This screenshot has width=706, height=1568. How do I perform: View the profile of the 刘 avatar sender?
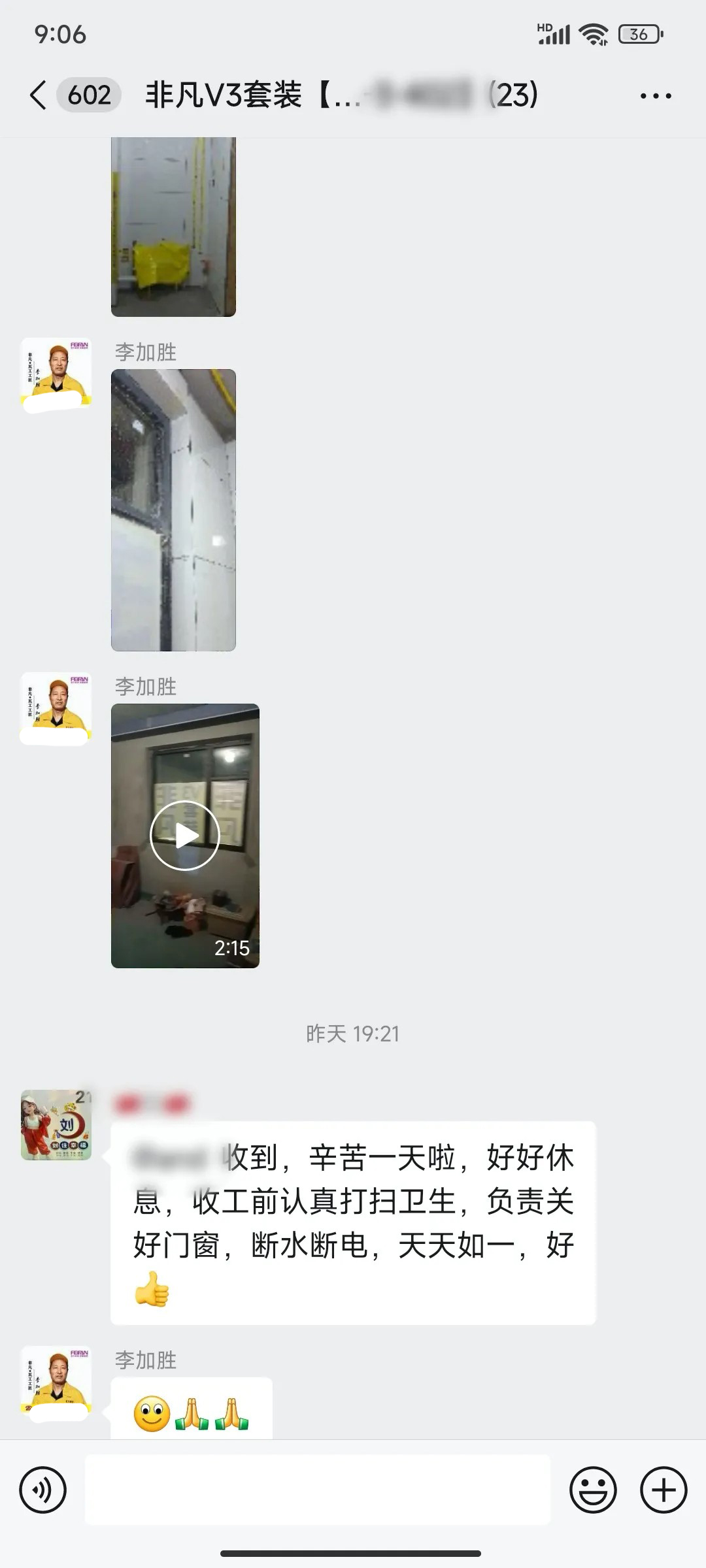click(x=56, y=1125)
